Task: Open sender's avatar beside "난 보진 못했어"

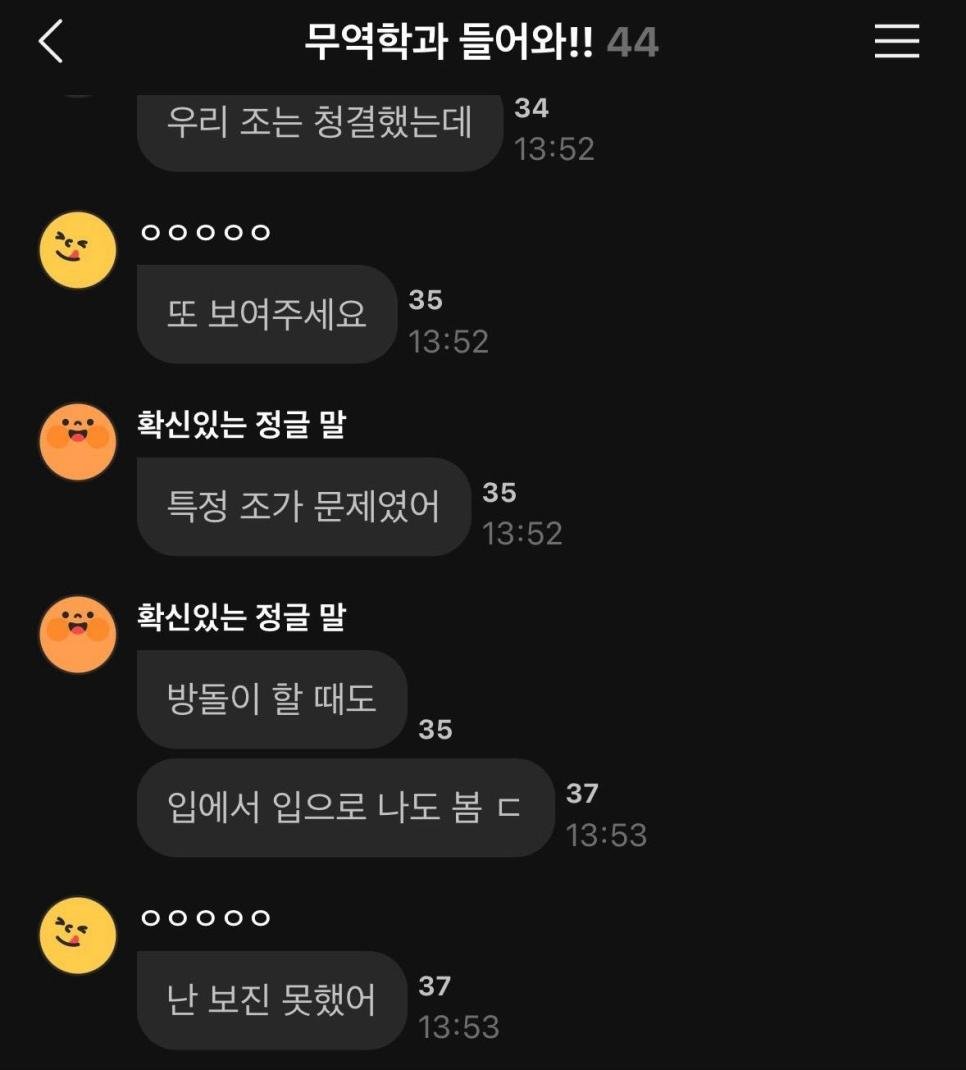Action: click(78, 936)
